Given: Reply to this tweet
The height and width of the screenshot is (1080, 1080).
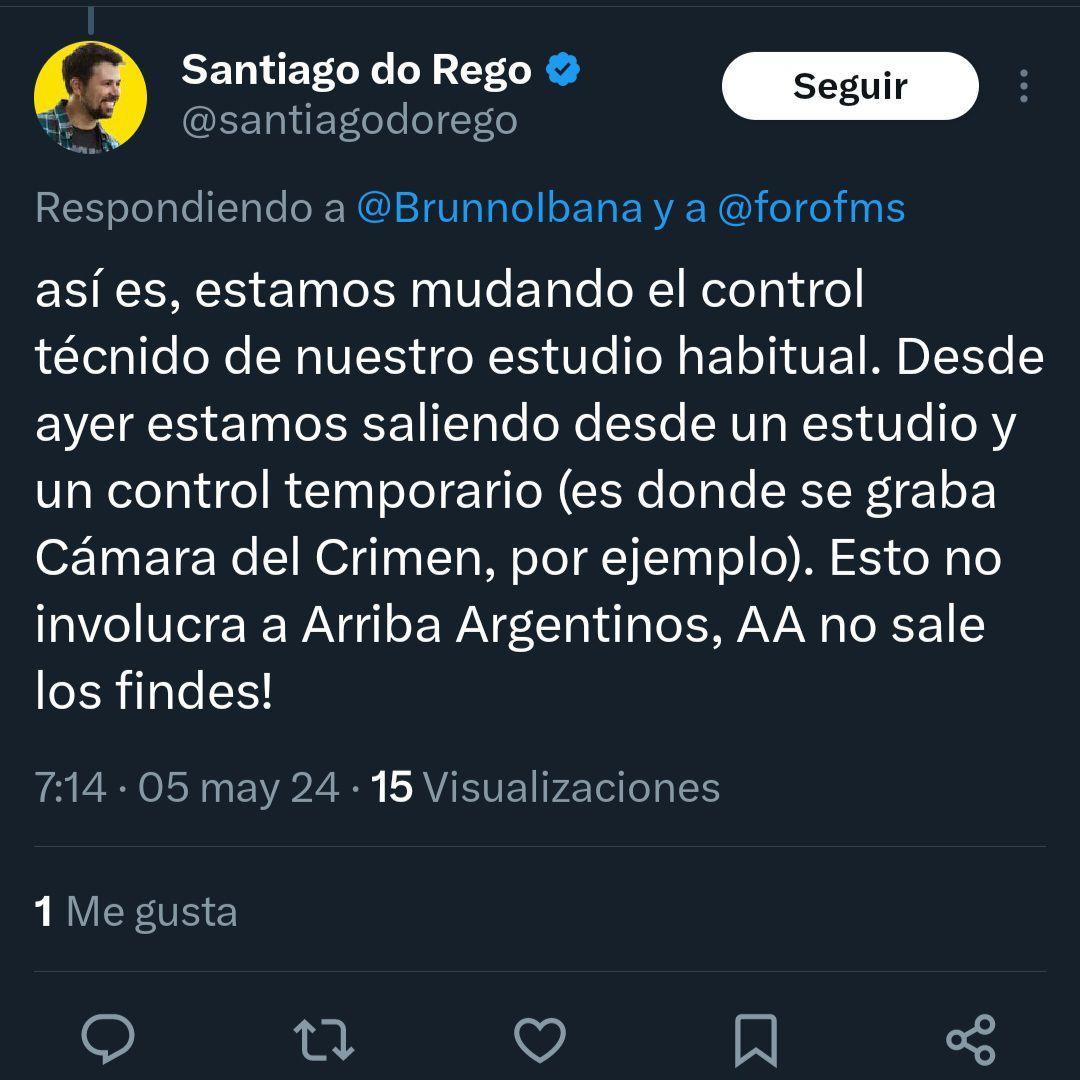Looking at the screenshot, I should click(x=108, y=1038).
